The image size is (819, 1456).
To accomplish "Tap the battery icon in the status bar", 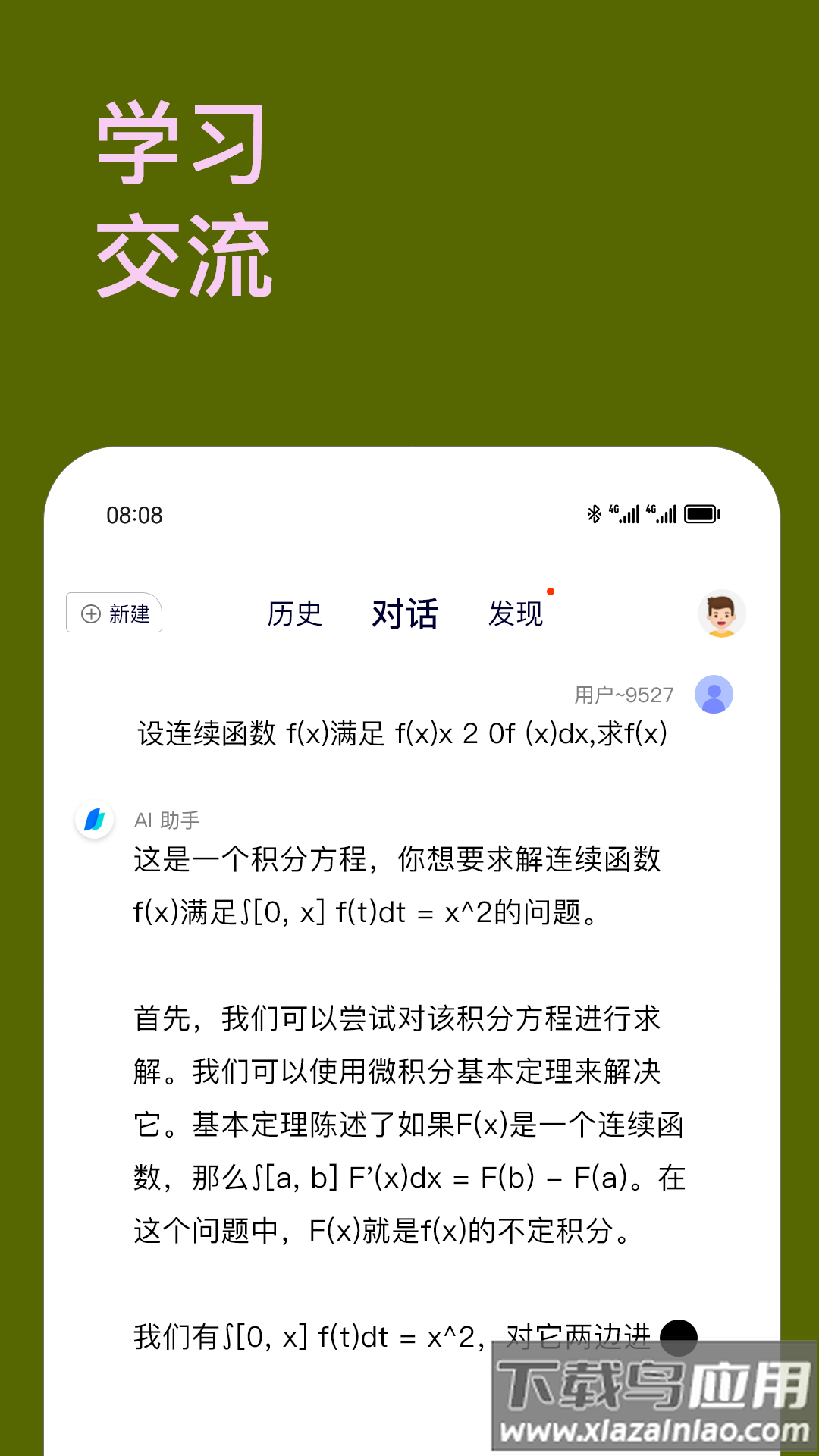I will [701, 513].
